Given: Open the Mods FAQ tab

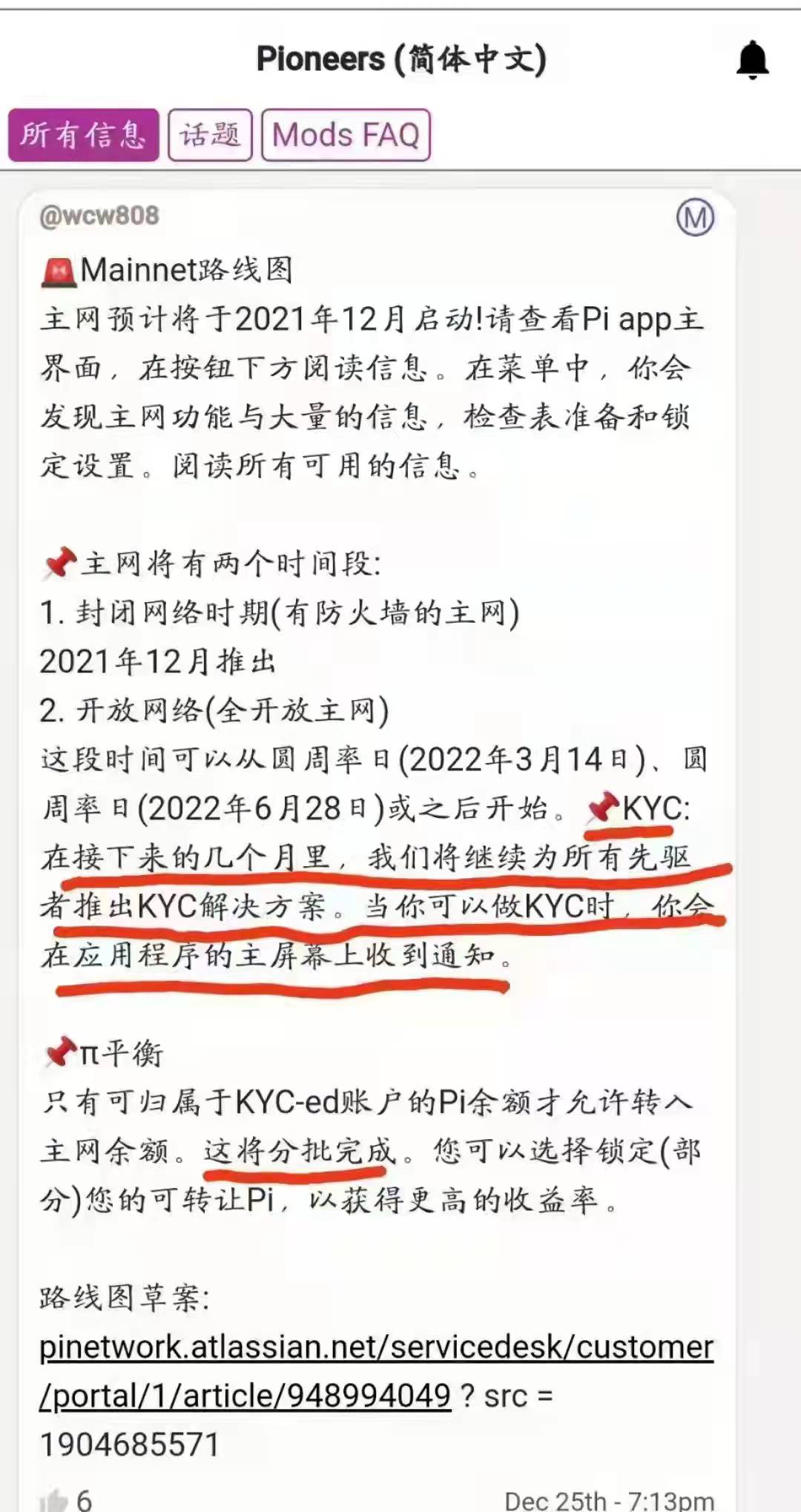Looking at the screenshot, I should pos(346,135).
